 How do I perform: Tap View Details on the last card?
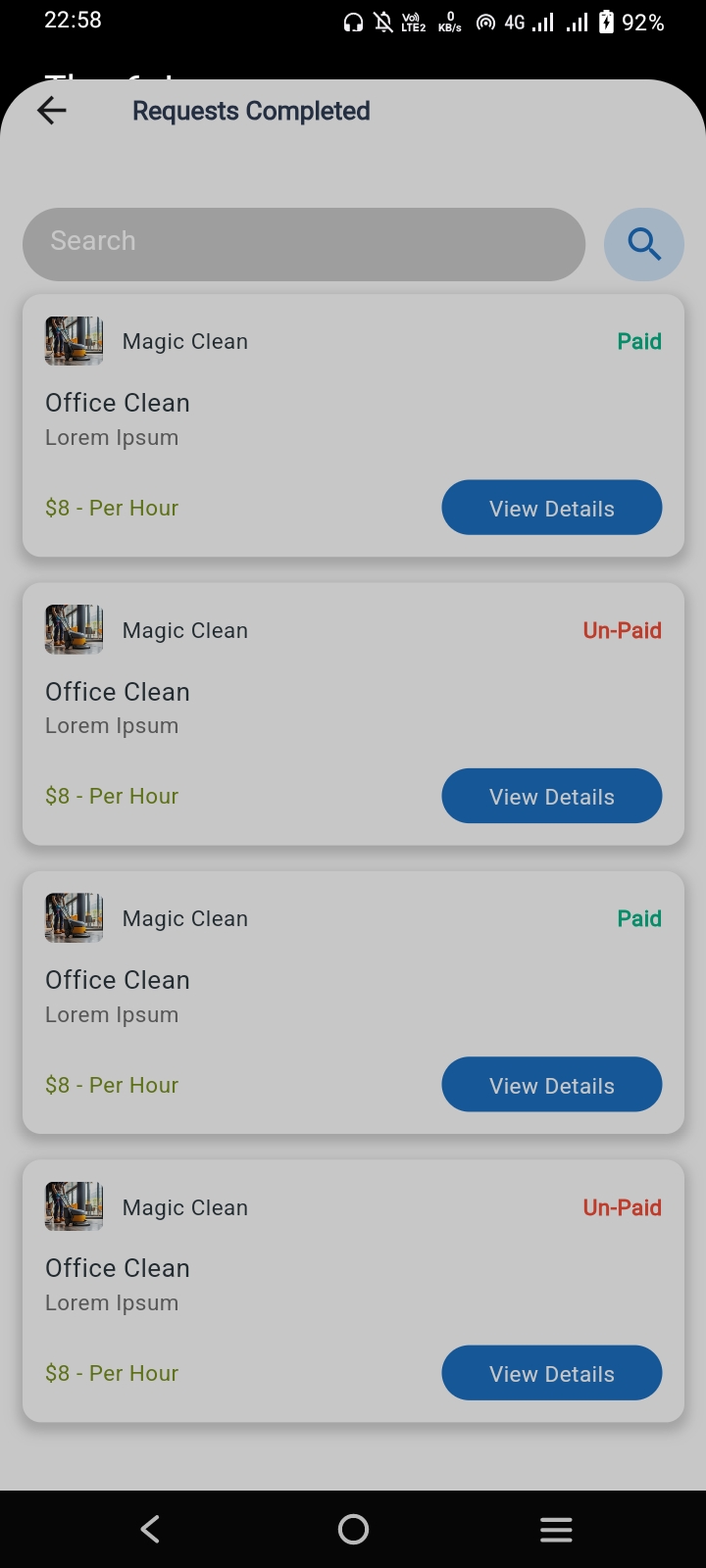click(551, 1372)
